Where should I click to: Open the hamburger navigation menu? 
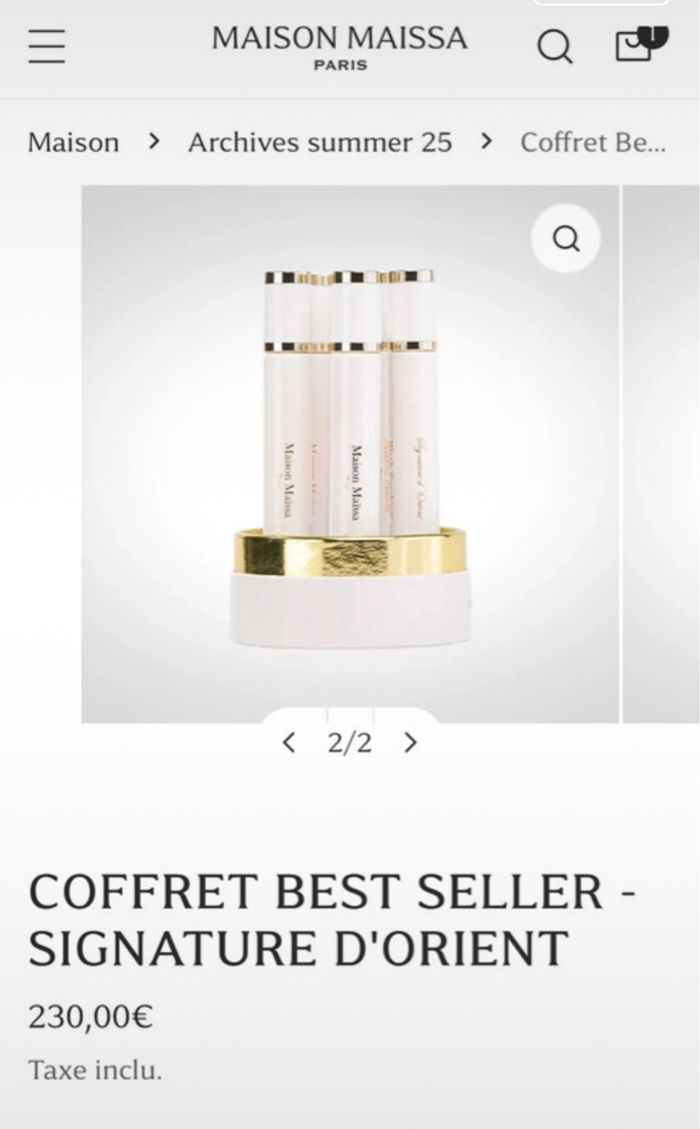tap(47, 47)
